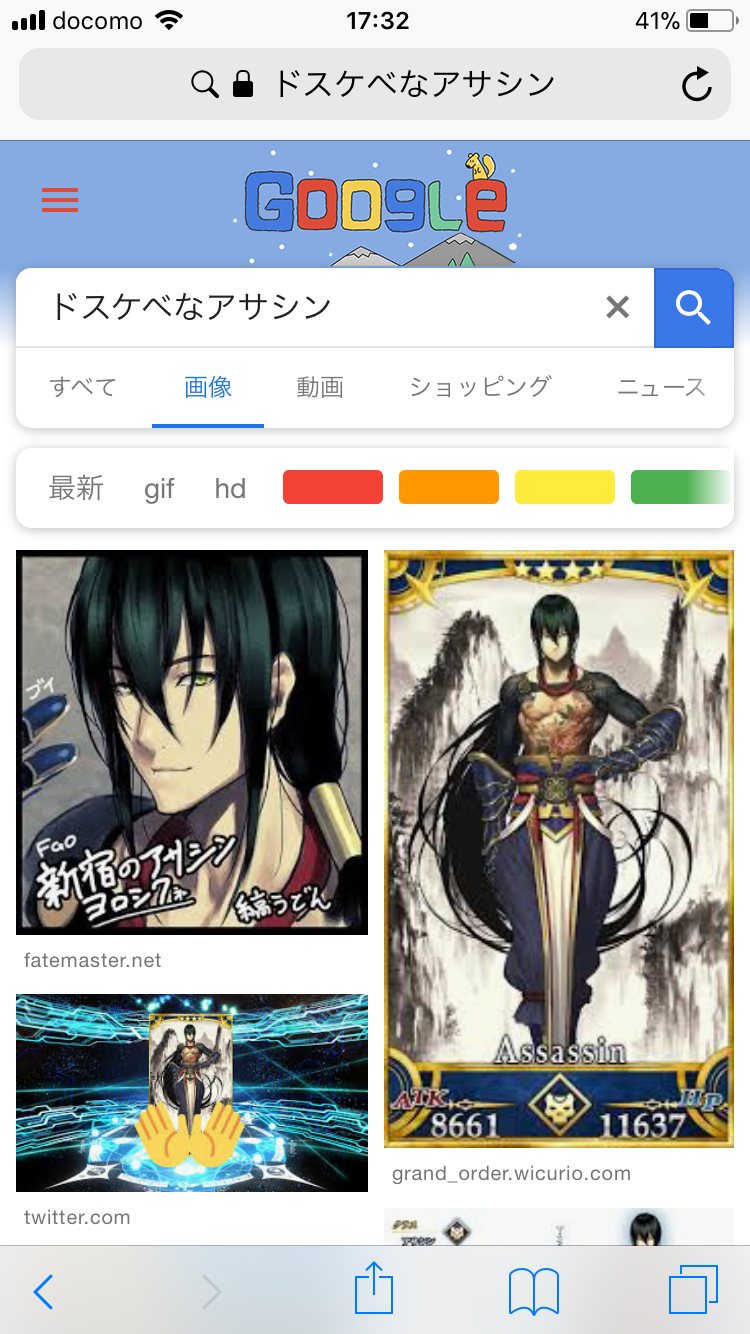Tap the blue search button
The image size is (750, 1334).
tap(693, 308)
